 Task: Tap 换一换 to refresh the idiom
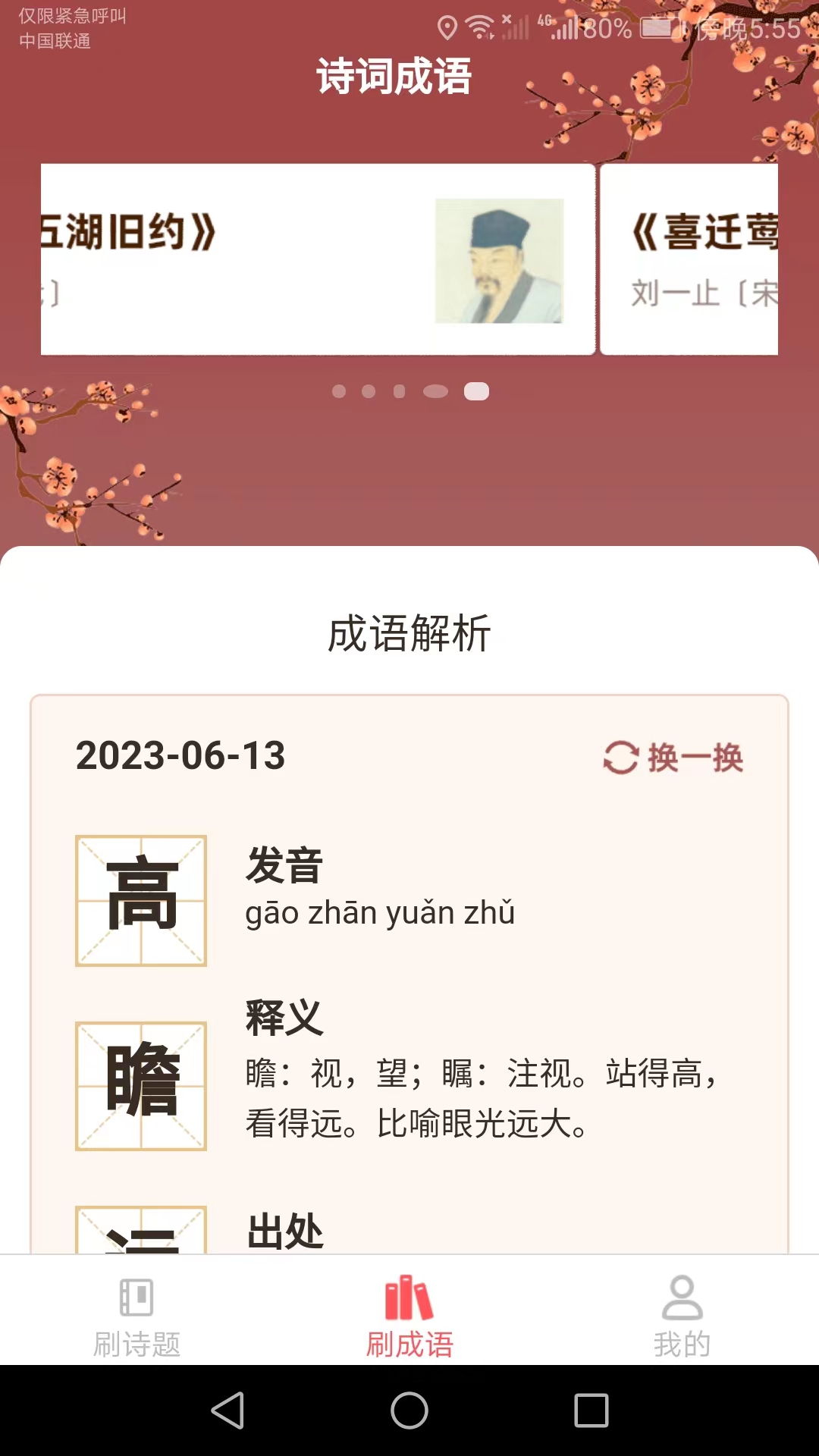(x=673, y=758)
